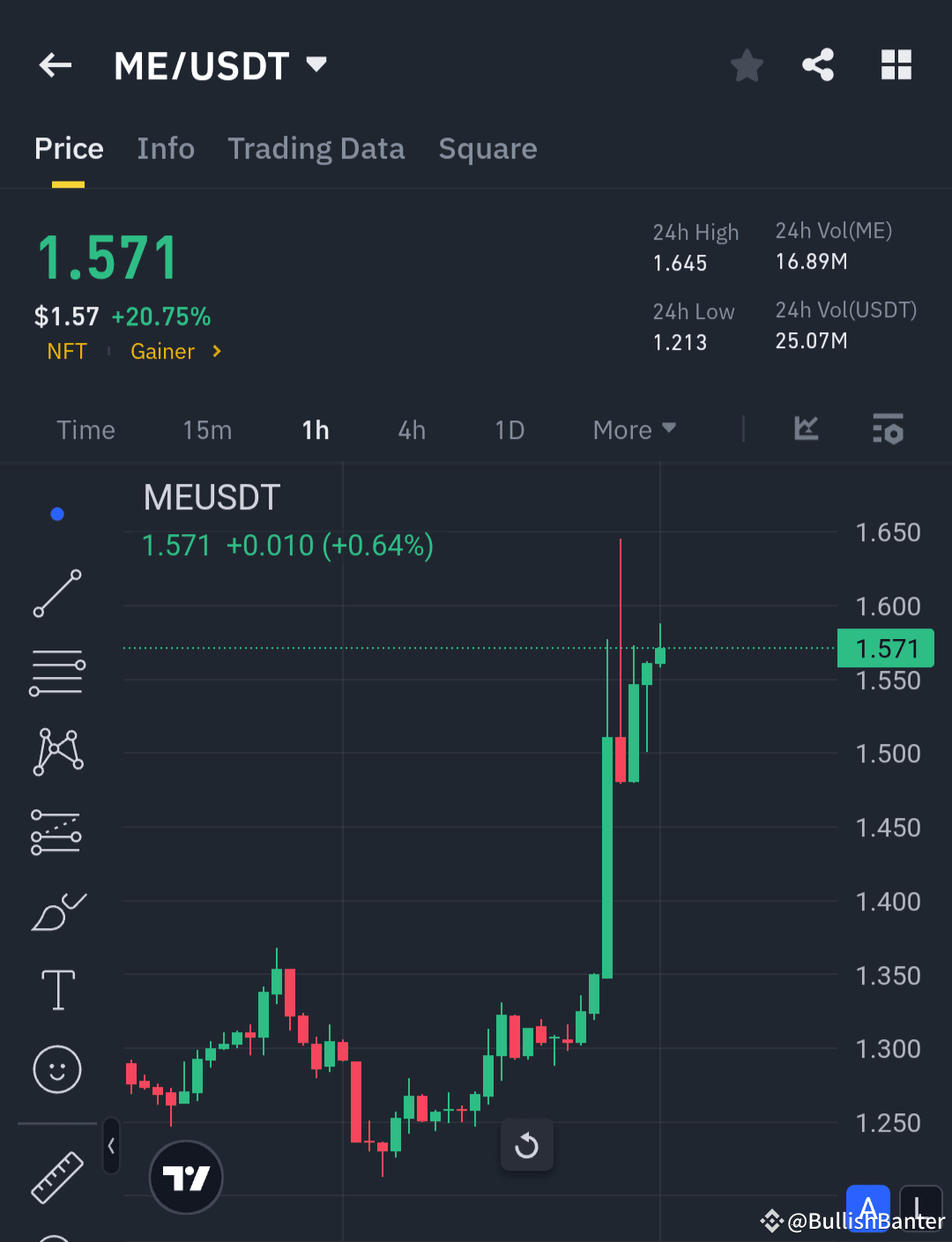952x1242 pixels.
Task: Tap the Gainer link
Action: 163,351
